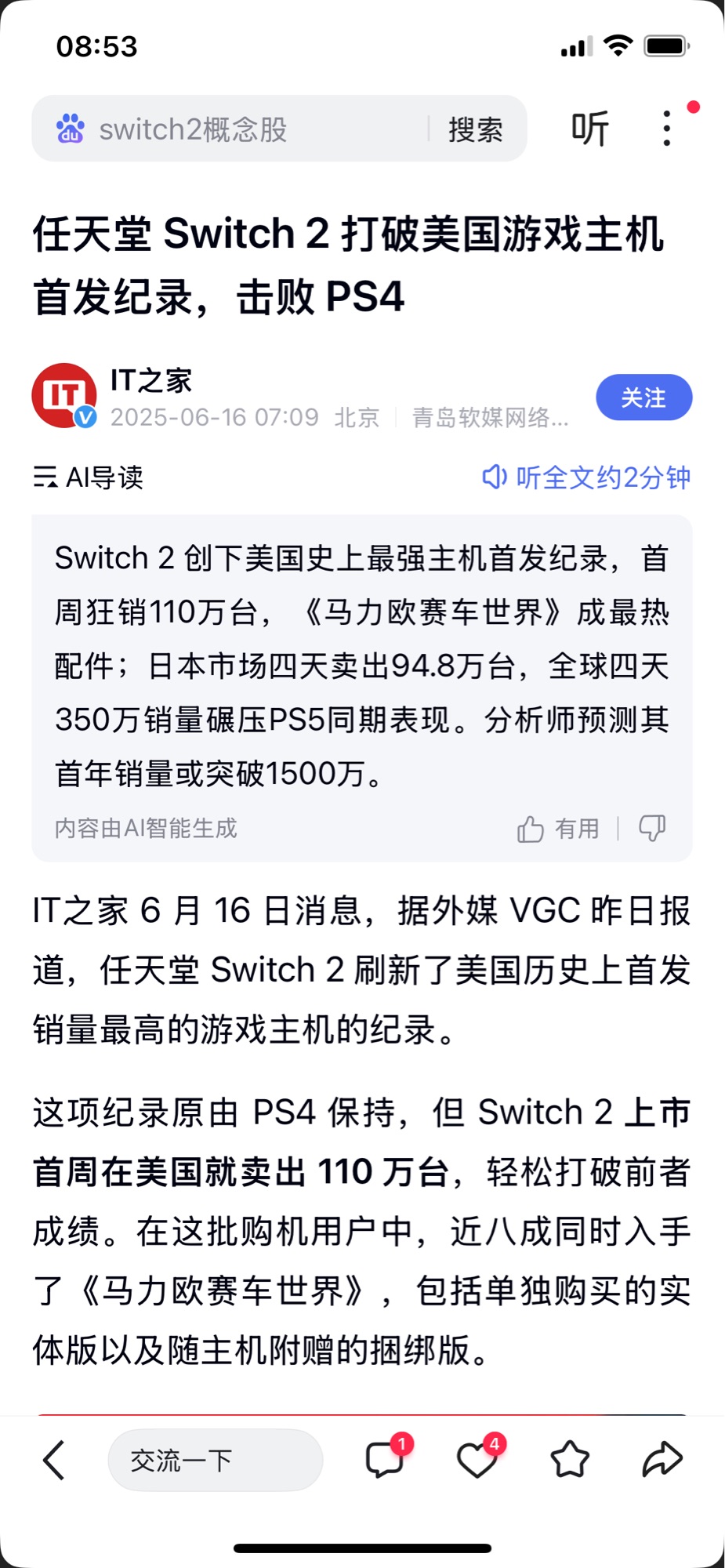The height and width of the screenshot is (1568, 725).
Task: Go back with the bottom arrow
Action: click(53, 1460)
